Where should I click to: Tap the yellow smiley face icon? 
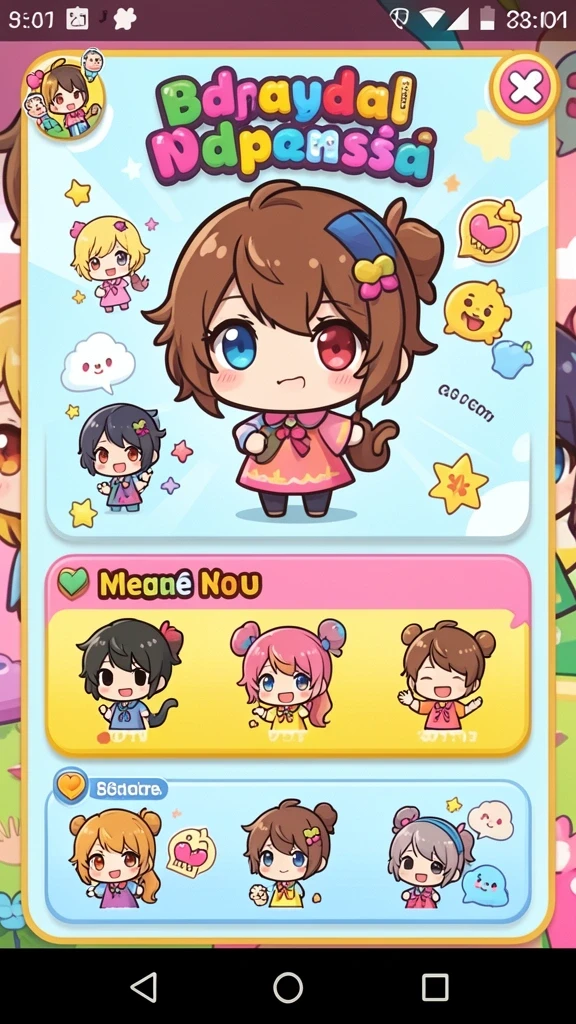[477, 312]
